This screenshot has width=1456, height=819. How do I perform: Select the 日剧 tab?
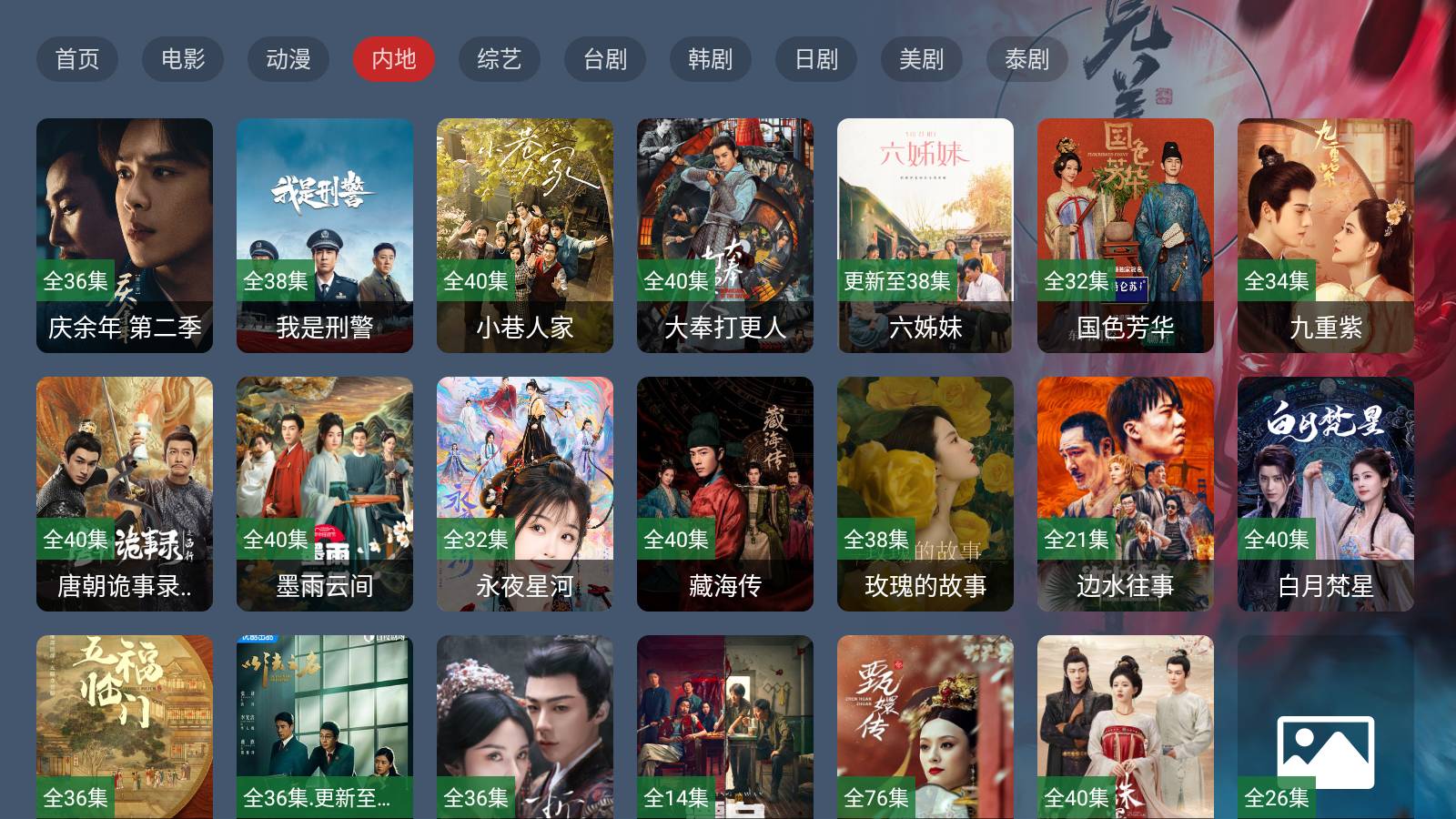[816, 59]
